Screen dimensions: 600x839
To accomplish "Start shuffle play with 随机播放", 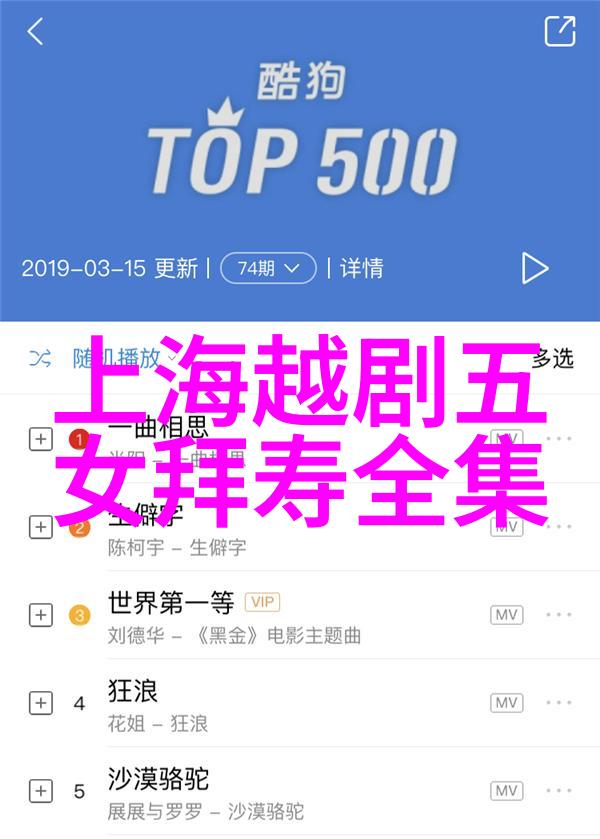I will pyautogui.click(x=100, y=357).
